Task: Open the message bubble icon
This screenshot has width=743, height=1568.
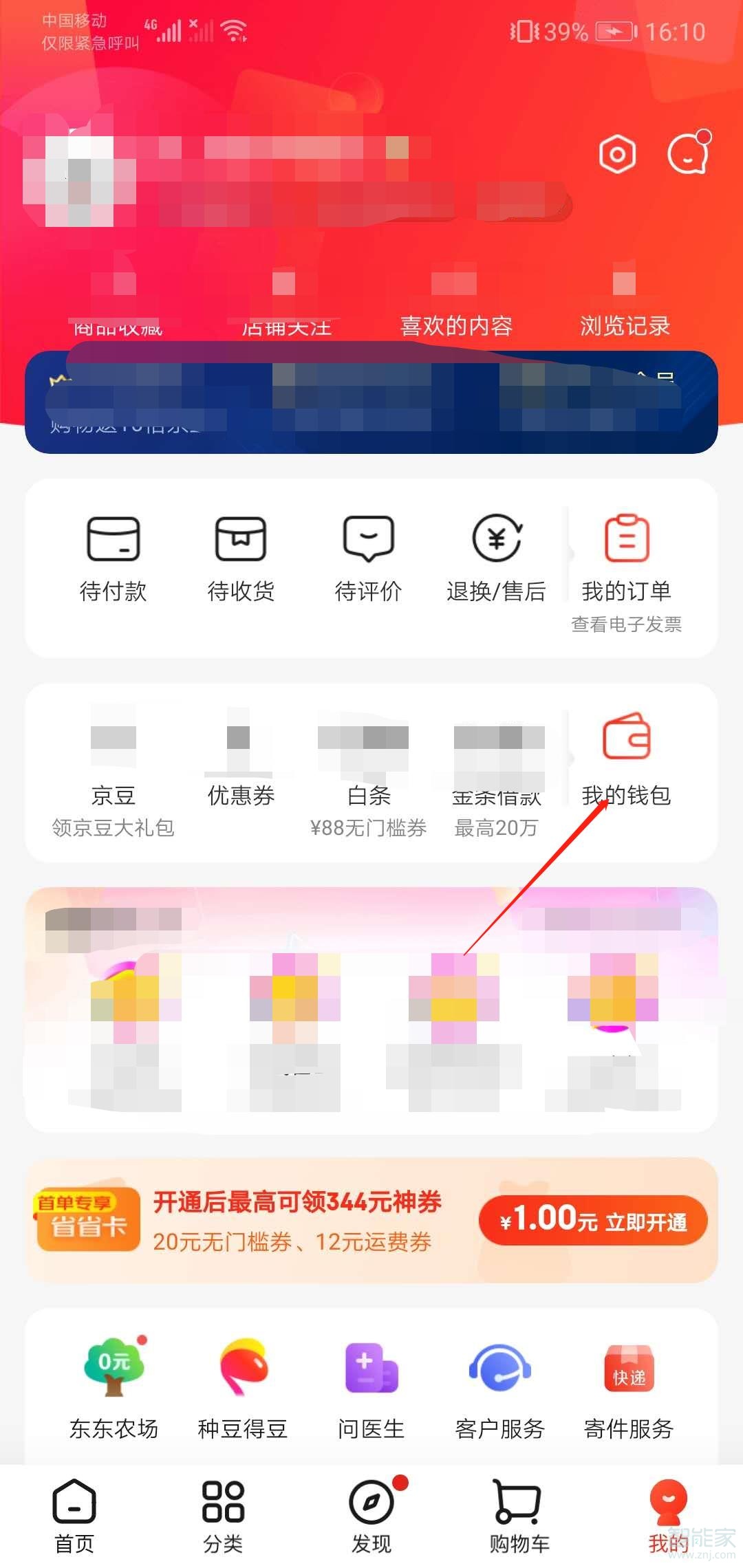Action: point(688,154)
